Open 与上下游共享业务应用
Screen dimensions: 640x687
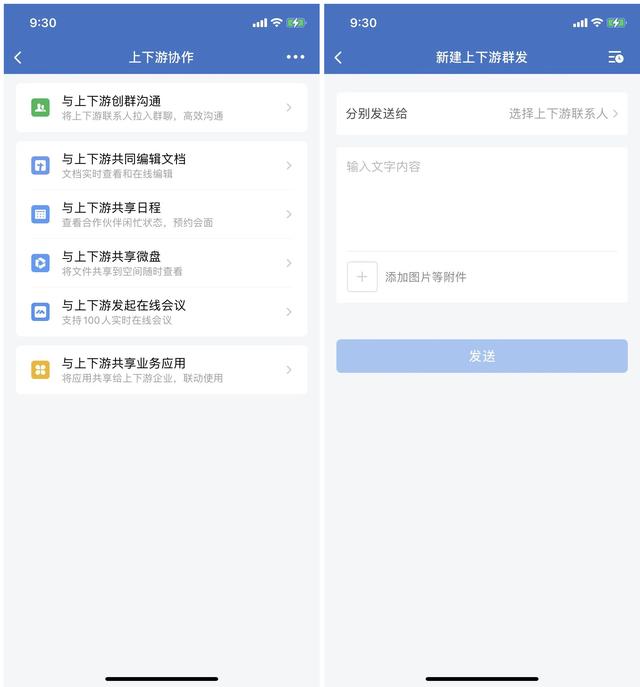pyautogui.click(x=161, y=370)
